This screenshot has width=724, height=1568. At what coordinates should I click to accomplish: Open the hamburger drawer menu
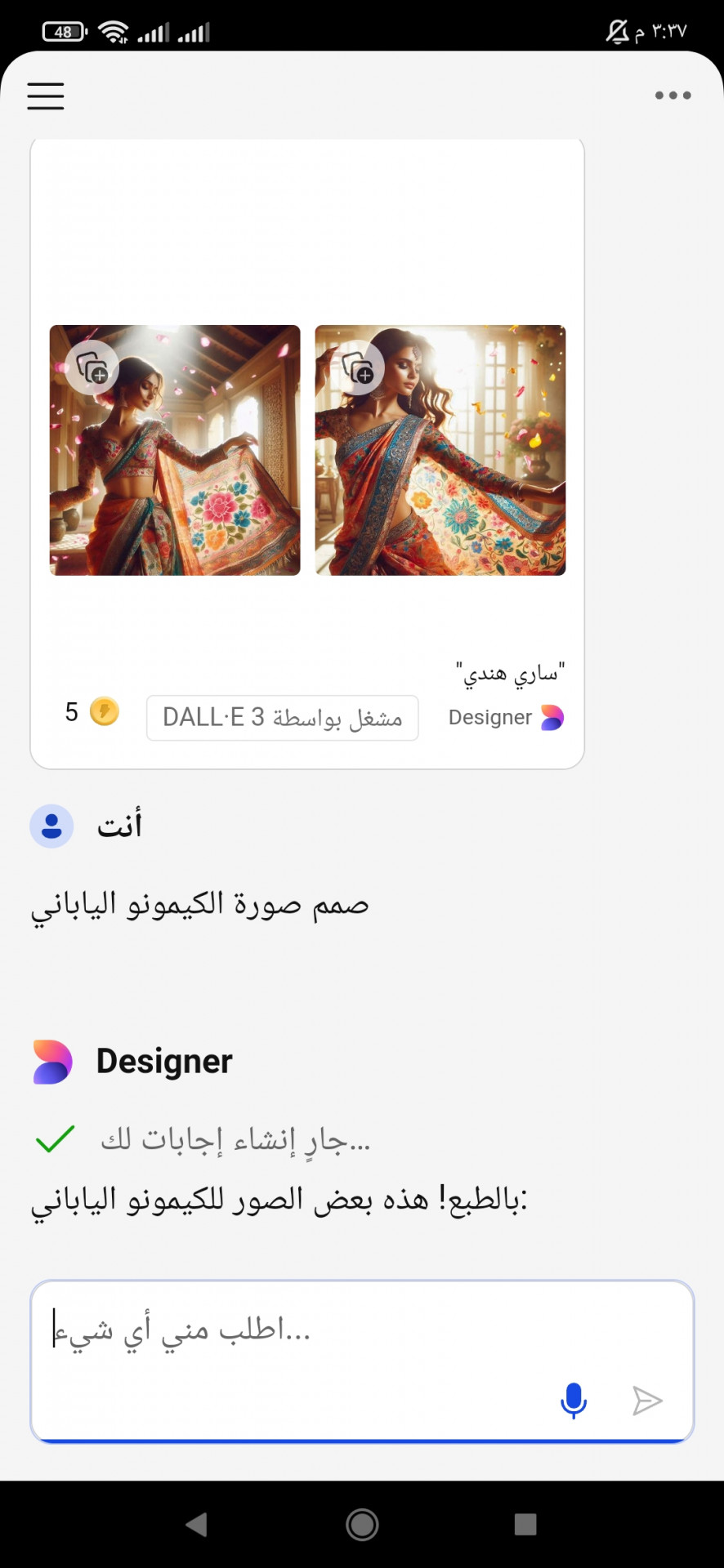tap(46, 96)
